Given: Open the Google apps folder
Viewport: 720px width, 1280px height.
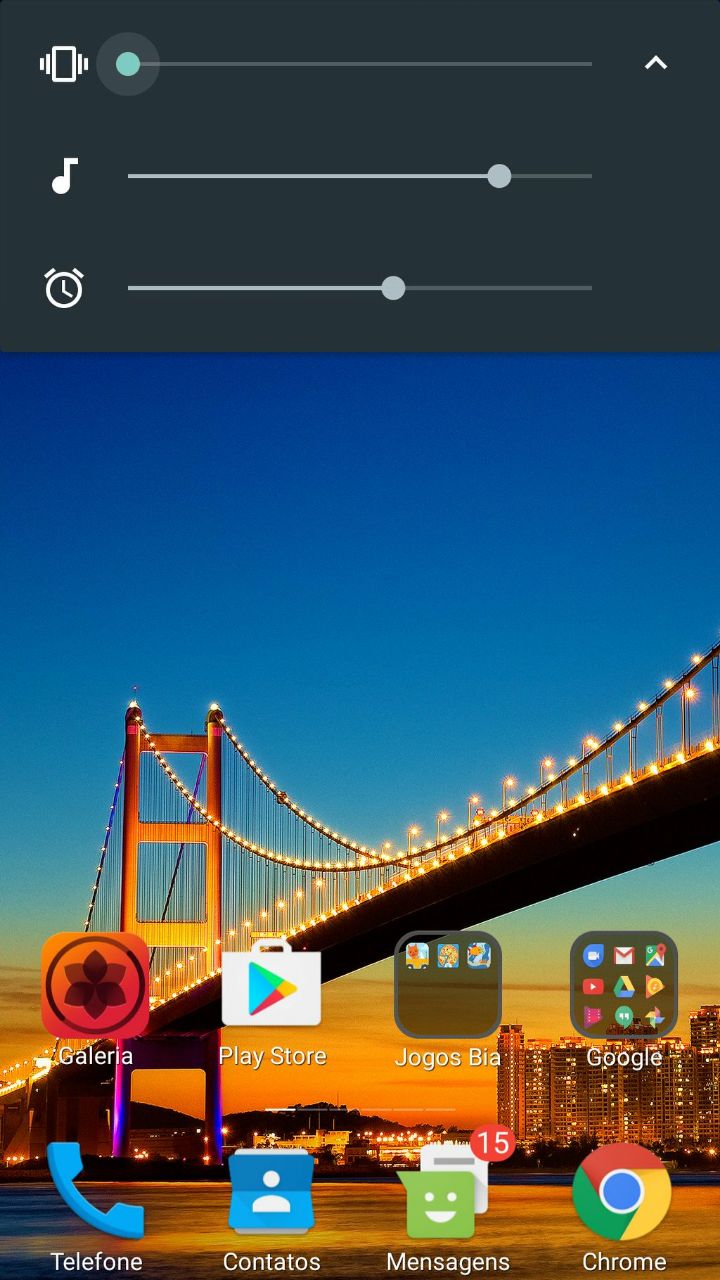Looking at the screenshot, I should (624, 1000).
